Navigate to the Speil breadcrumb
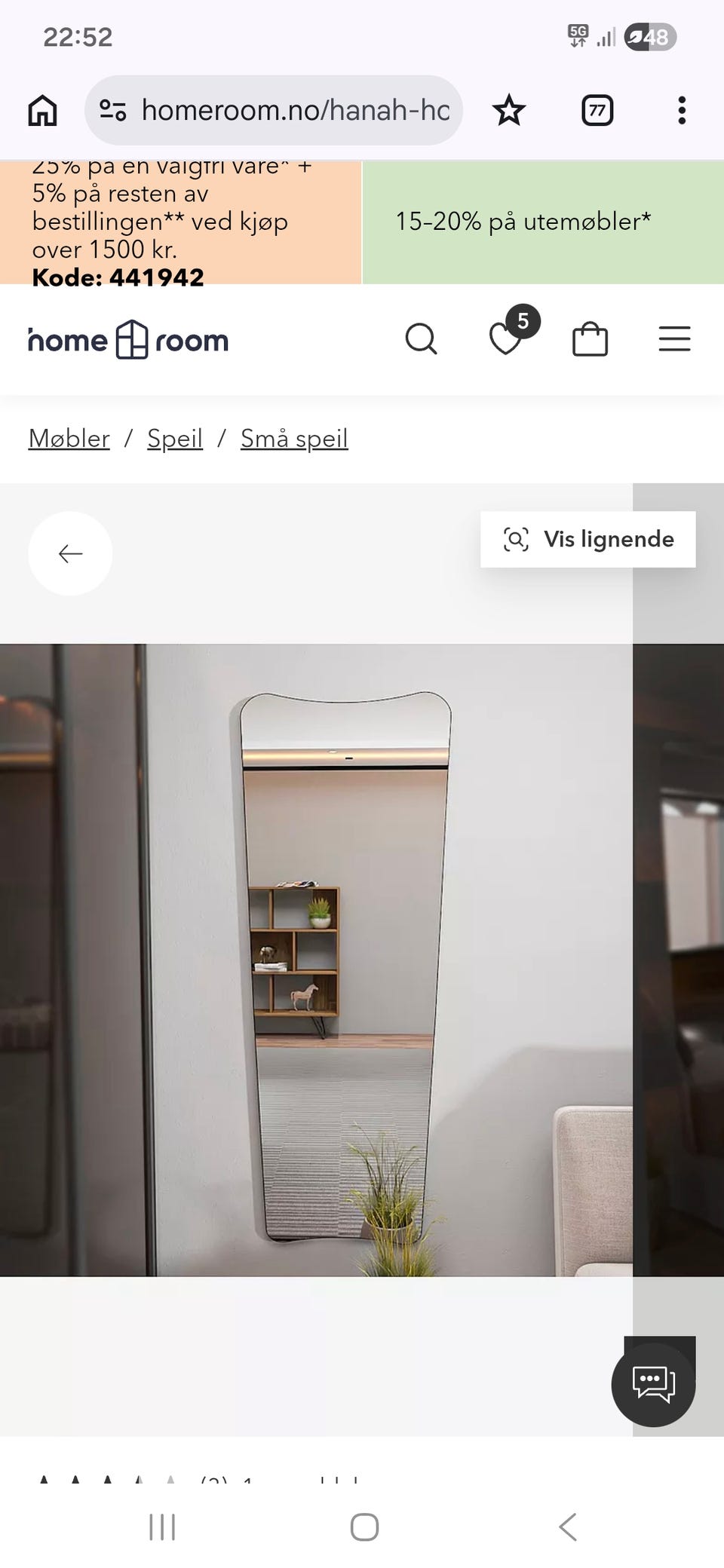The height and width of the screenshot is (1568, 724). point(174,438)
